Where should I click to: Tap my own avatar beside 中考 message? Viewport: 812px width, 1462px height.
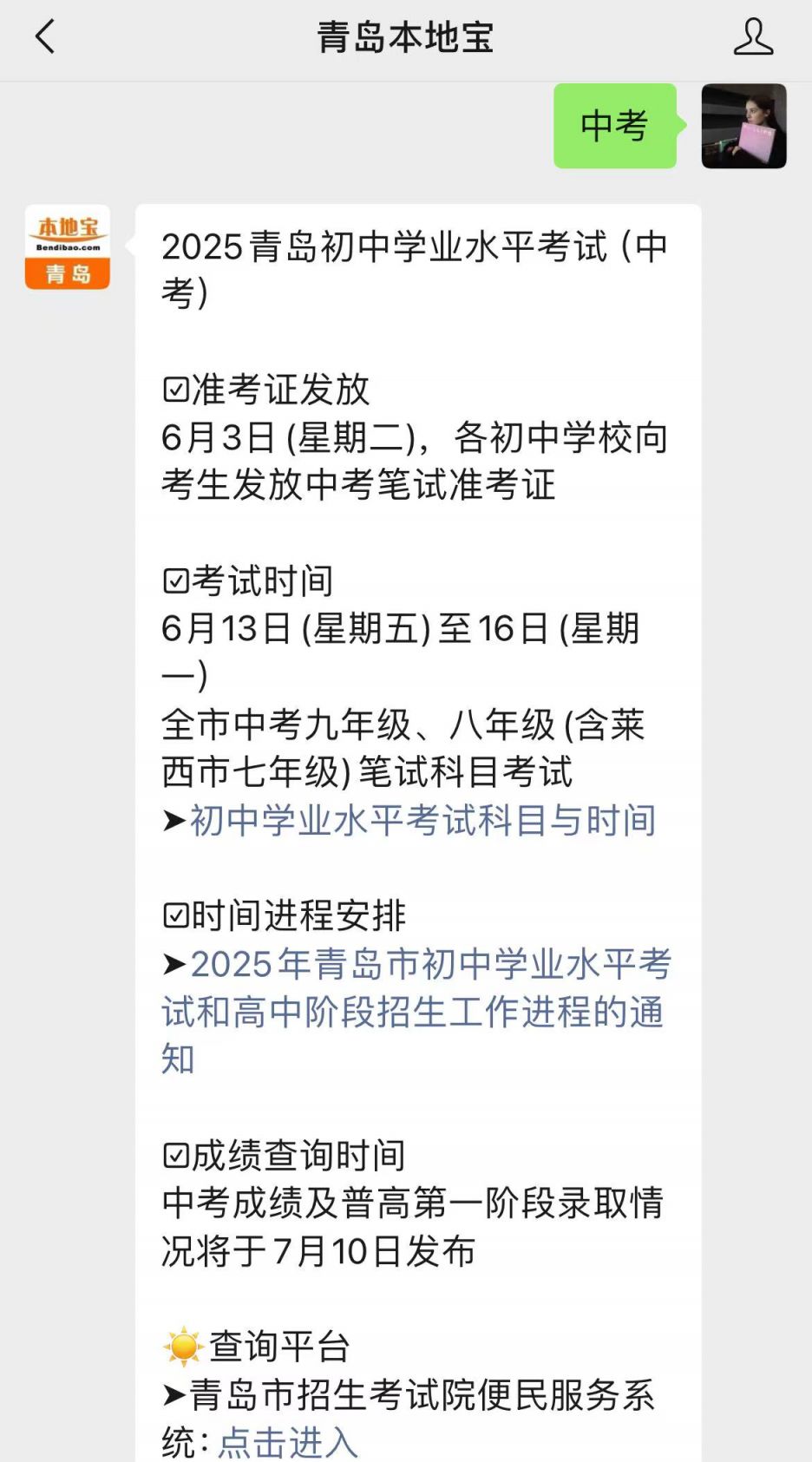coord(743,127)
